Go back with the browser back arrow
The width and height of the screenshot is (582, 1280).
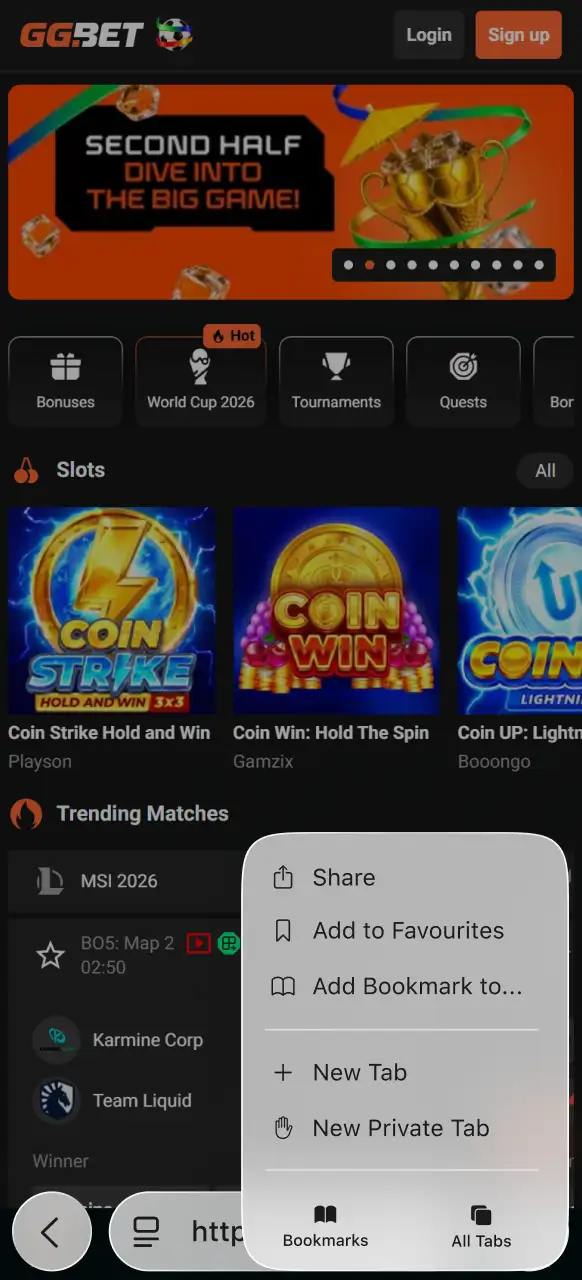tap(51, 1233)
